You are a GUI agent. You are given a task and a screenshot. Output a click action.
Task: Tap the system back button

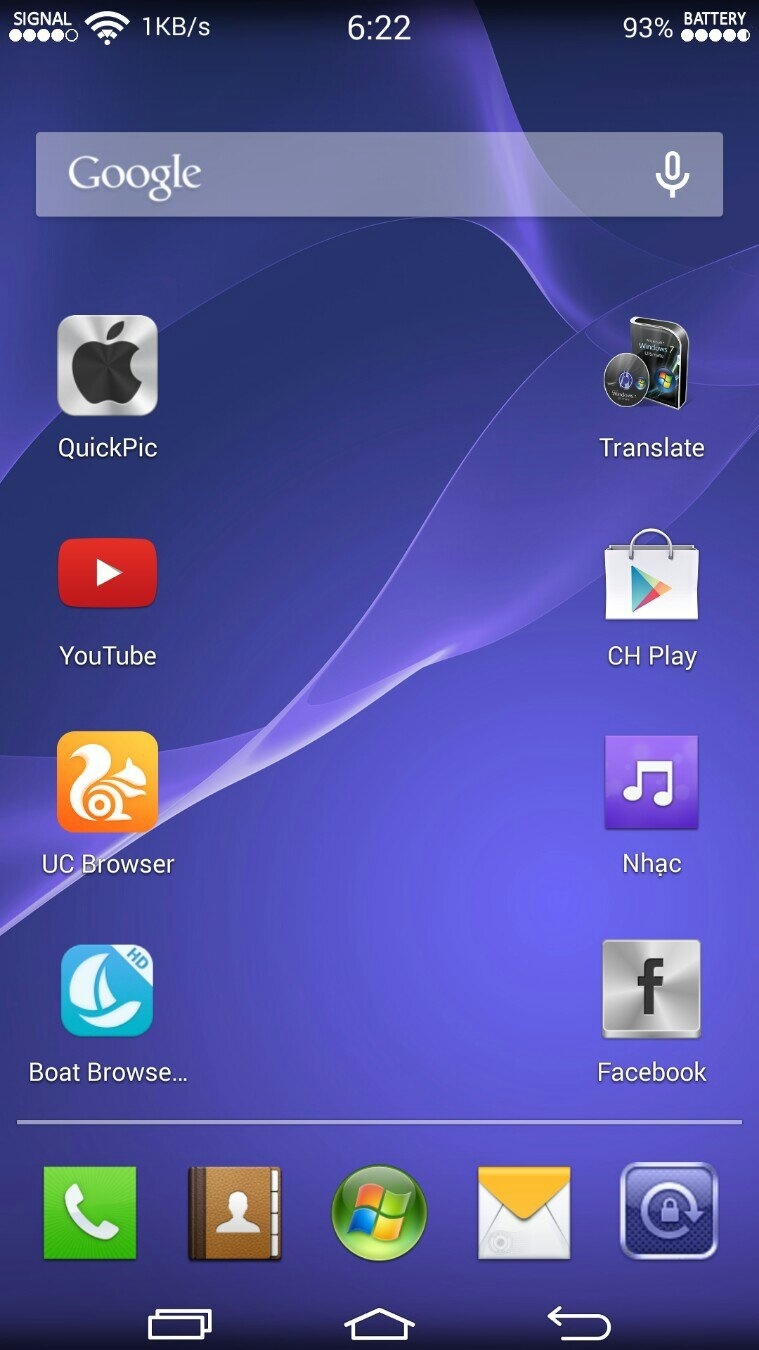point(579,1323)
